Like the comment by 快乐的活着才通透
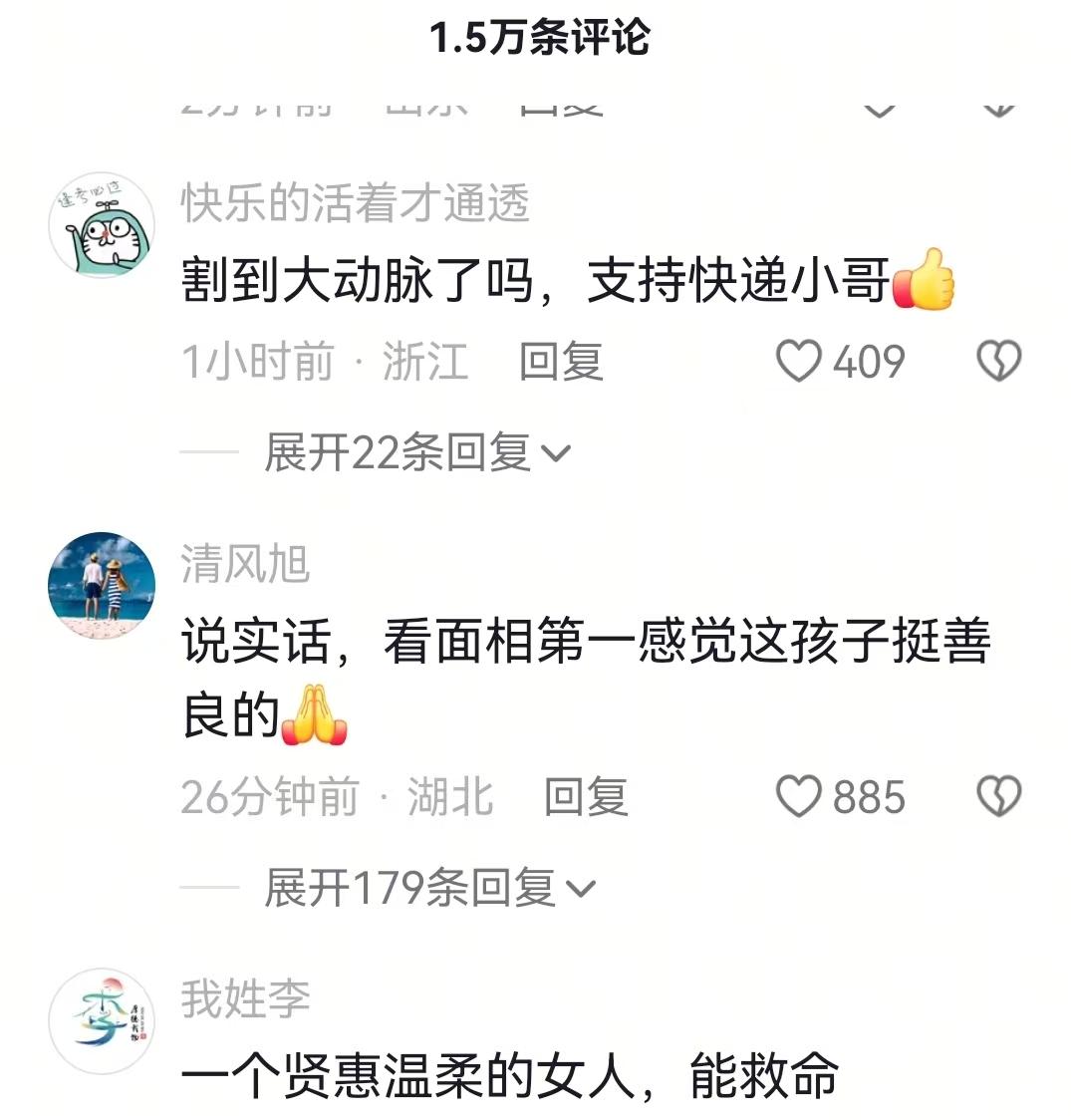Image resolution: width=1071 pixels, height=1120 pixels. [x=799, y=361]
